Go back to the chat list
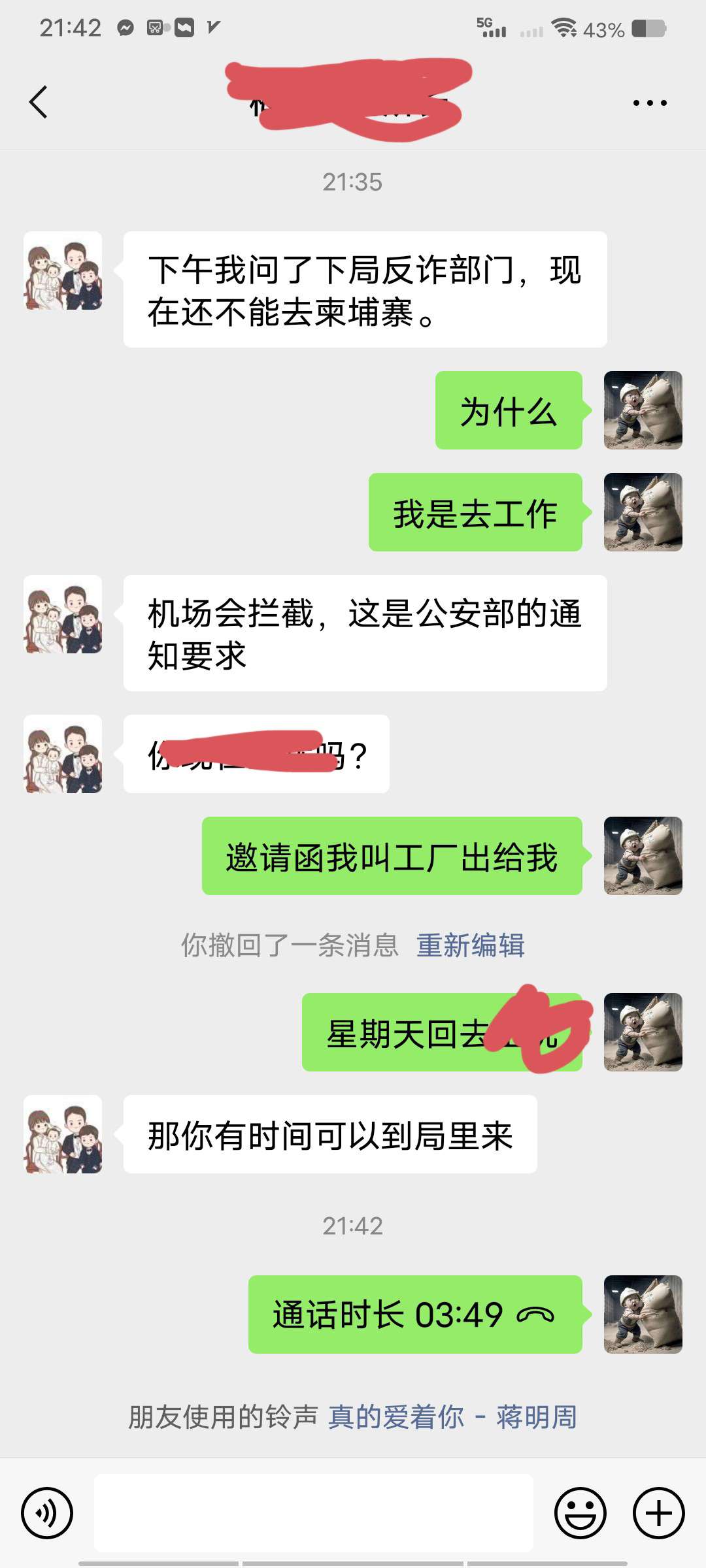This screenshot has height=1568, width=706. 39,103
